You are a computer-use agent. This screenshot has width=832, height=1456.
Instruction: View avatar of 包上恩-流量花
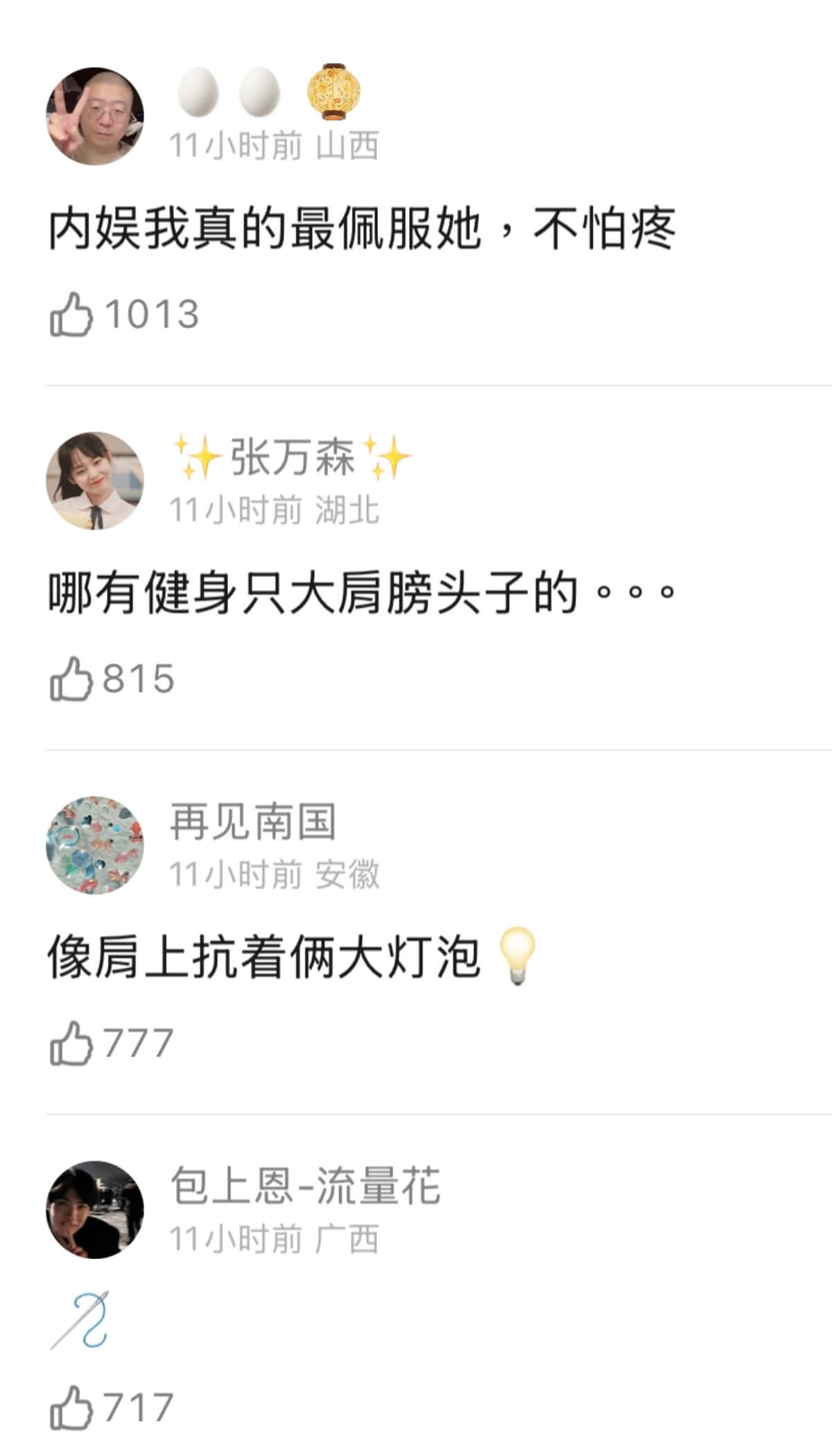[x=95, y=1210]
